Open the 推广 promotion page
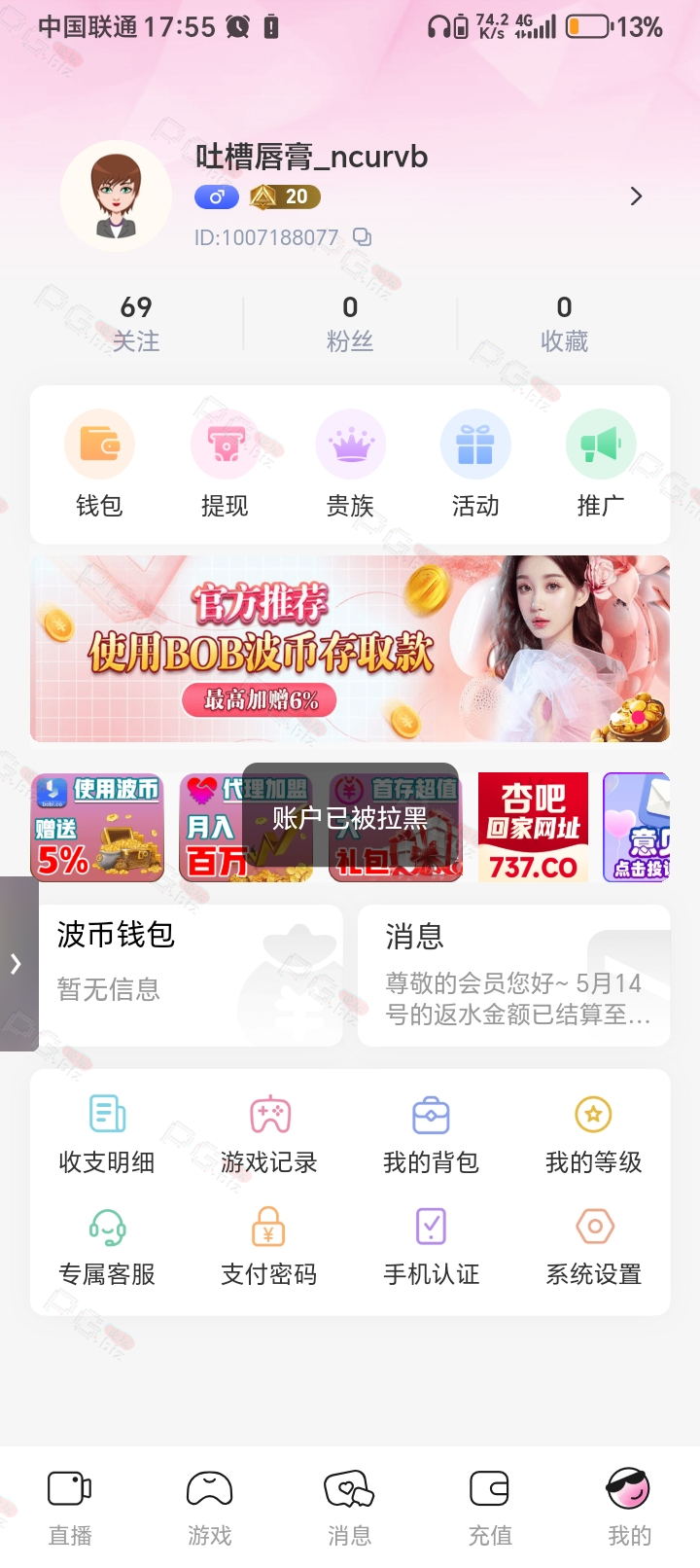 601,465
